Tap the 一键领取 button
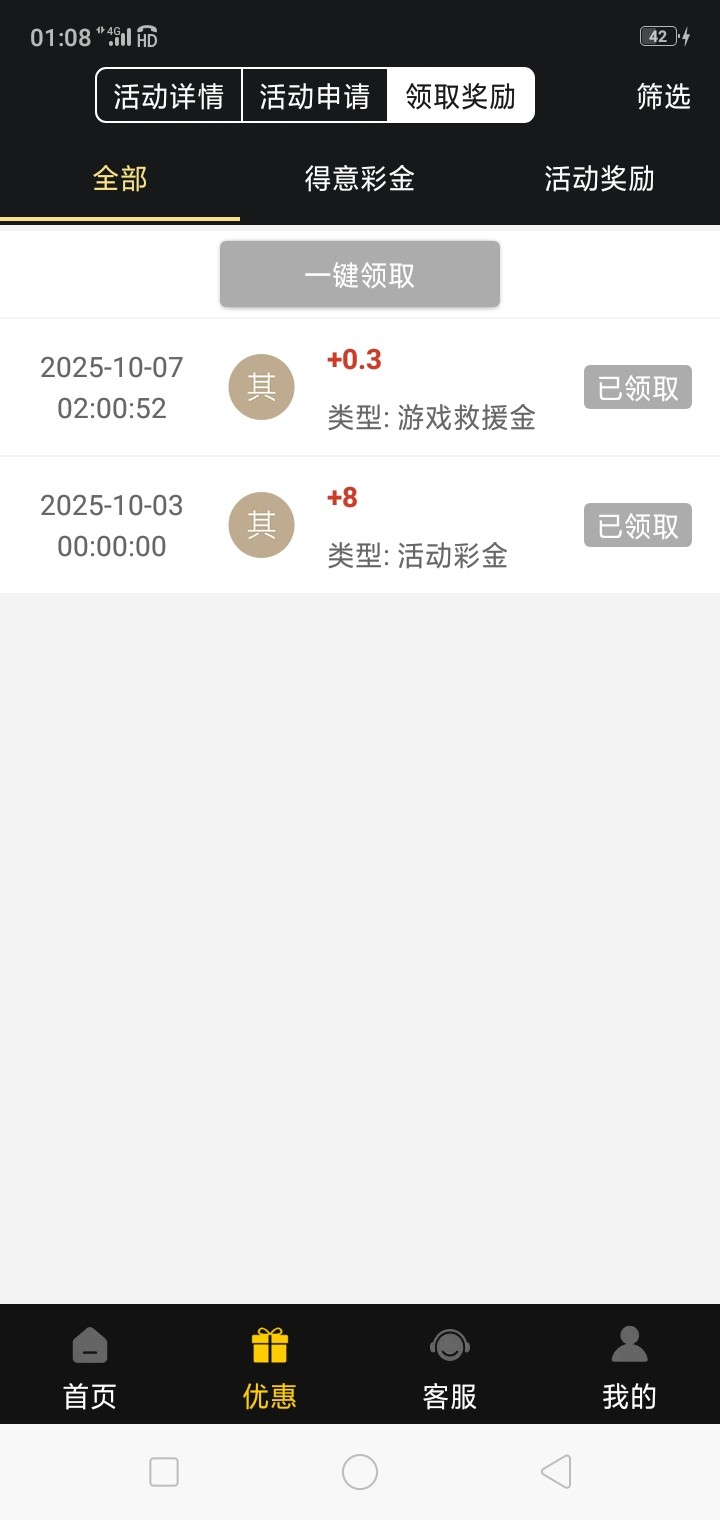720x1520 pixels. click(x=360, y=275)
